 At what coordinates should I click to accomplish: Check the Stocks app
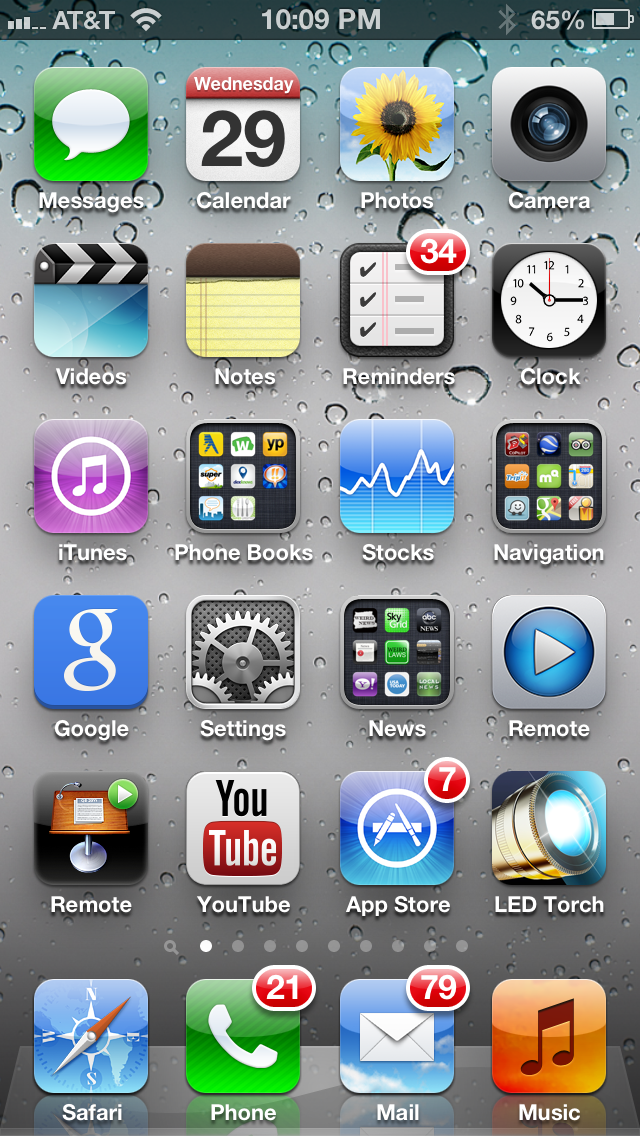click(x=396, y=476)
